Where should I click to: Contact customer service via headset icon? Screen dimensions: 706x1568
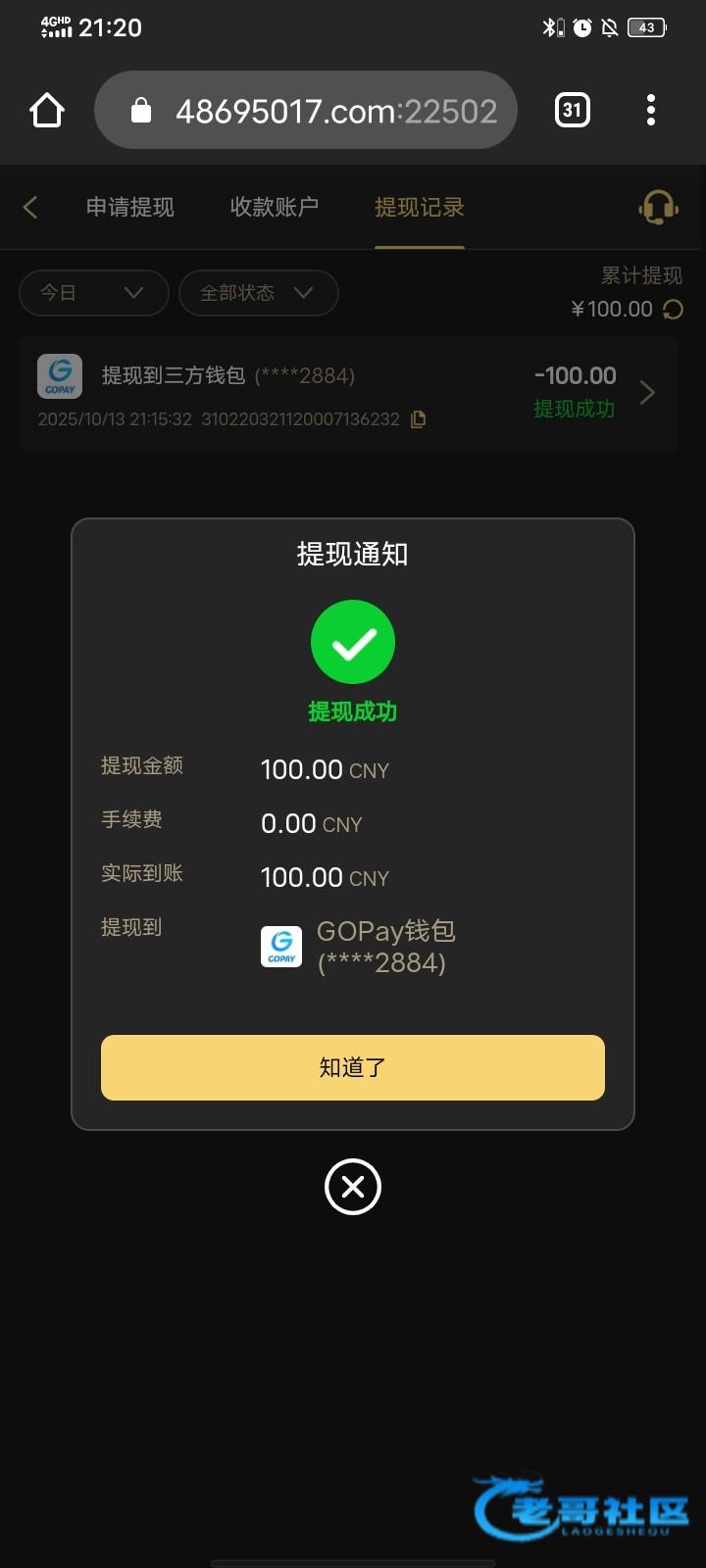(658, 207)
